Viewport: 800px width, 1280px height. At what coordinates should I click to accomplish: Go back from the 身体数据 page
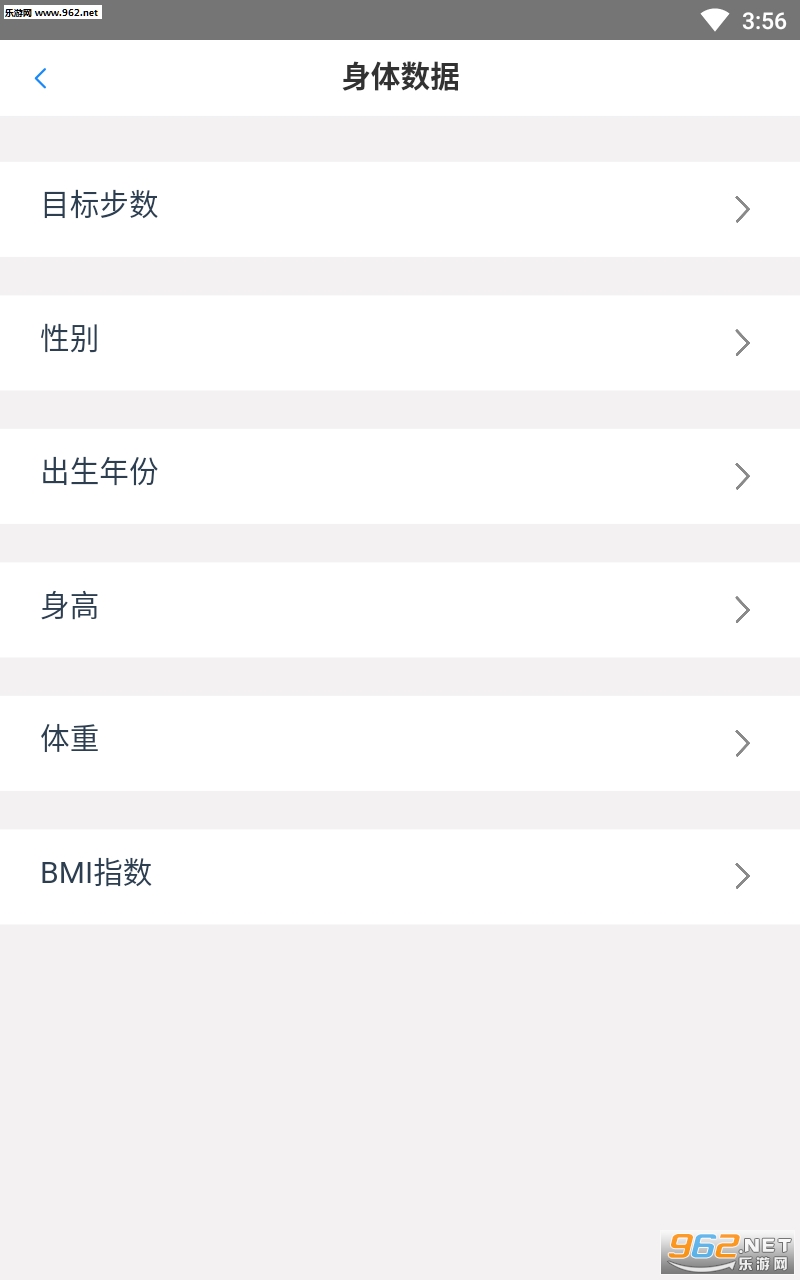[x=41, y=78]
